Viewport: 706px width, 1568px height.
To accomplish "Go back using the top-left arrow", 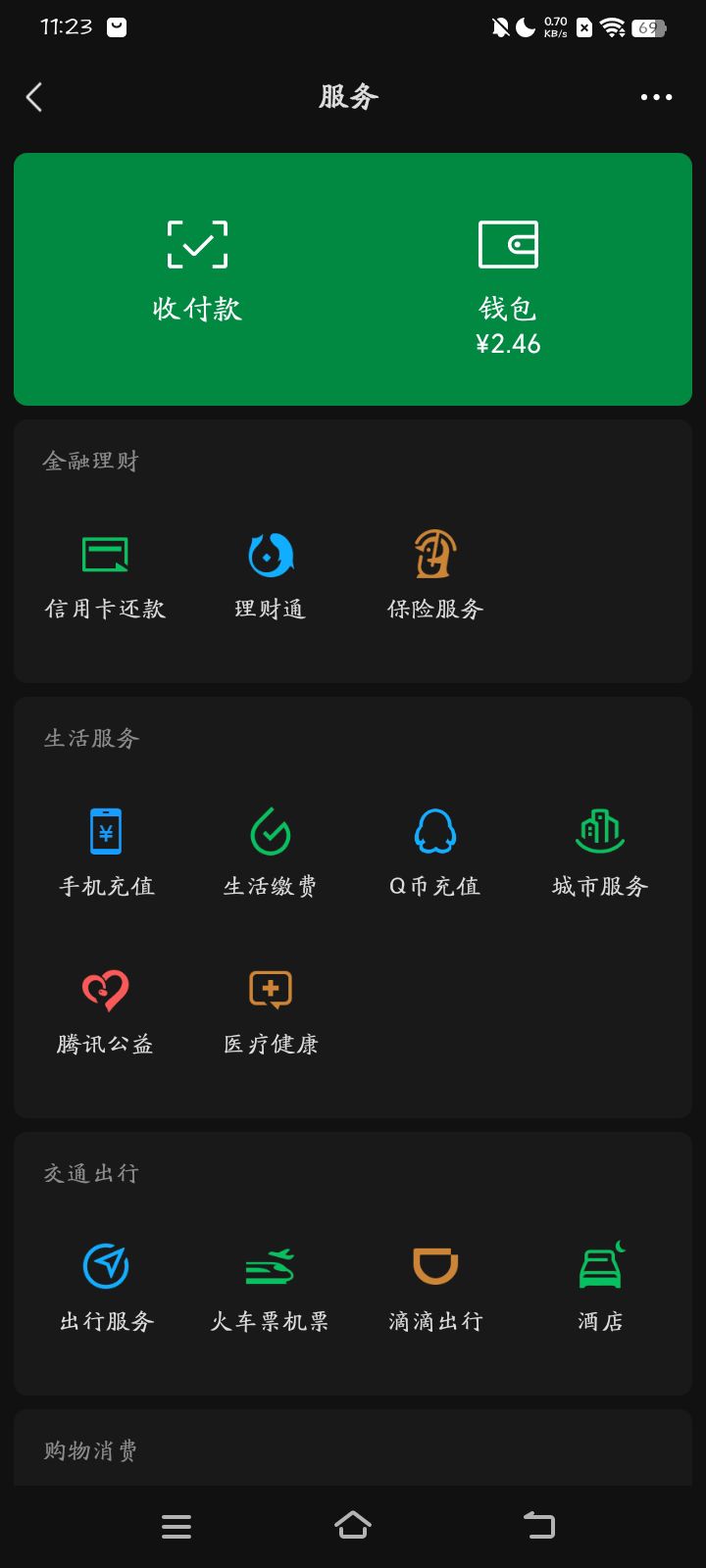I will coord(34,97).
